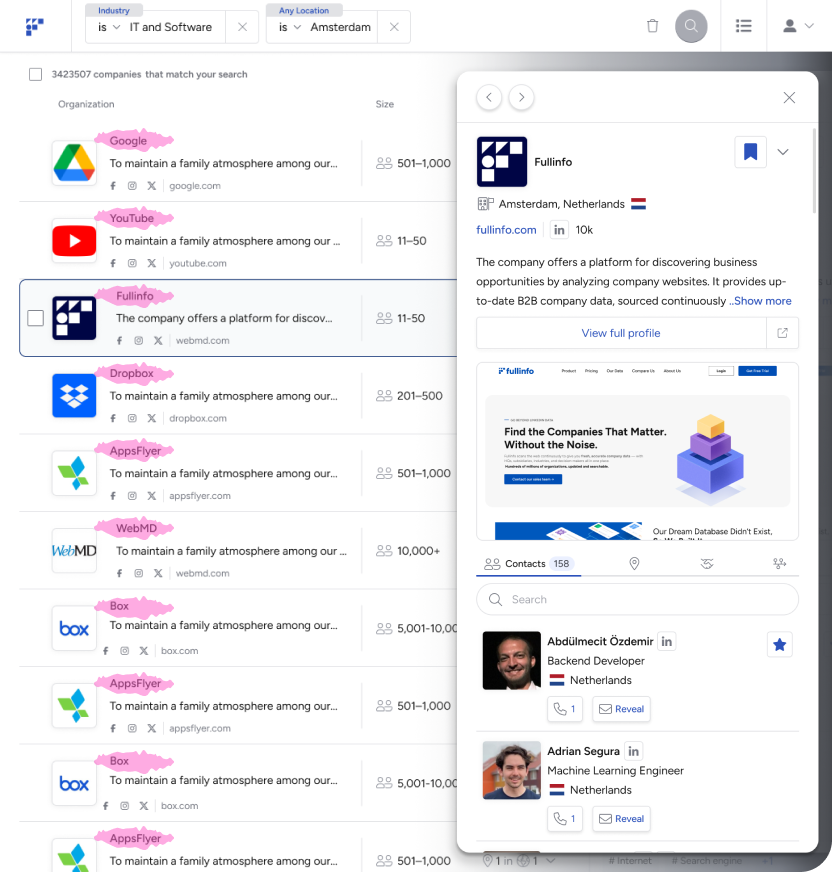Screen dimensions: 832x872
Task: Remove the Amsterdam location filter
Action: 393,27
